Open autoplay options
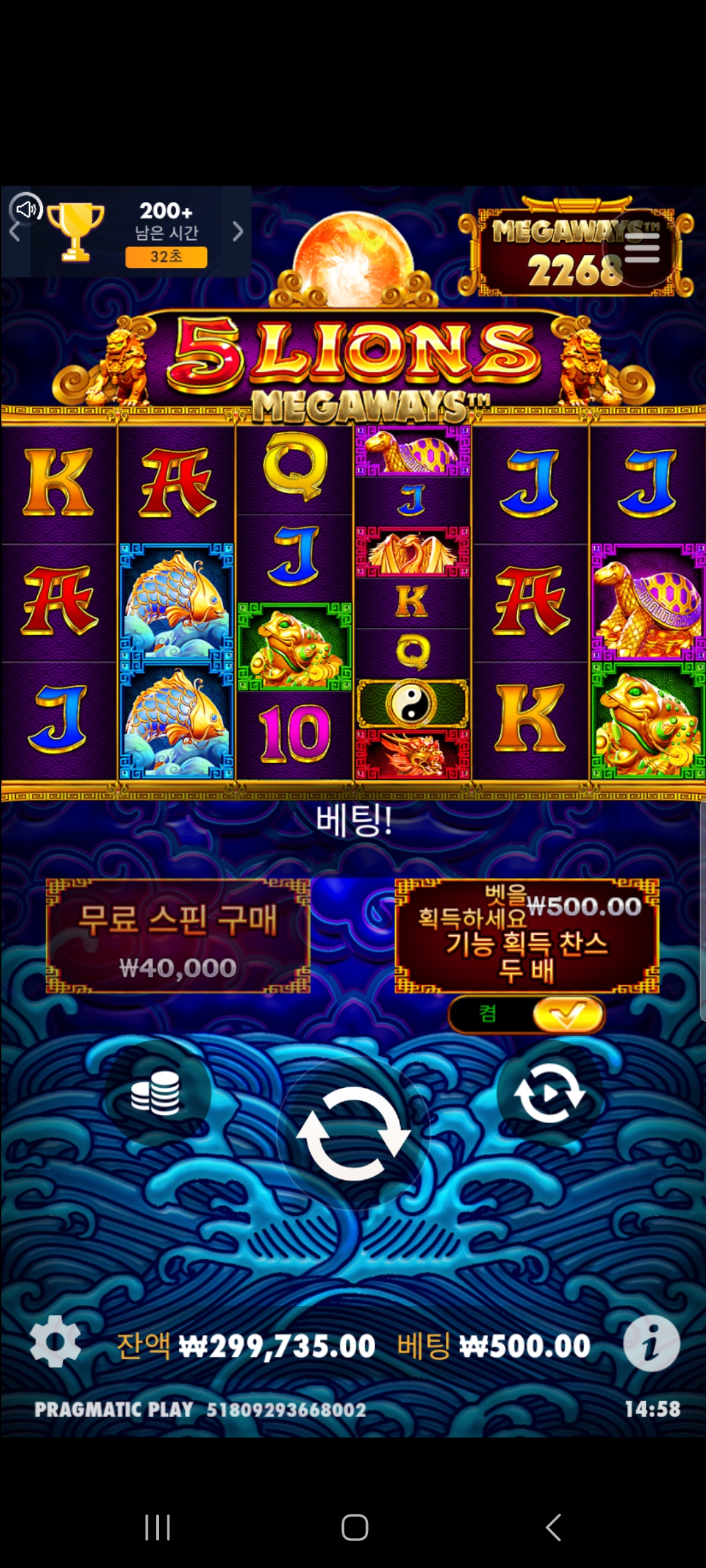706x1568 pixels. pyautogui.click(x=549, y=1093)
